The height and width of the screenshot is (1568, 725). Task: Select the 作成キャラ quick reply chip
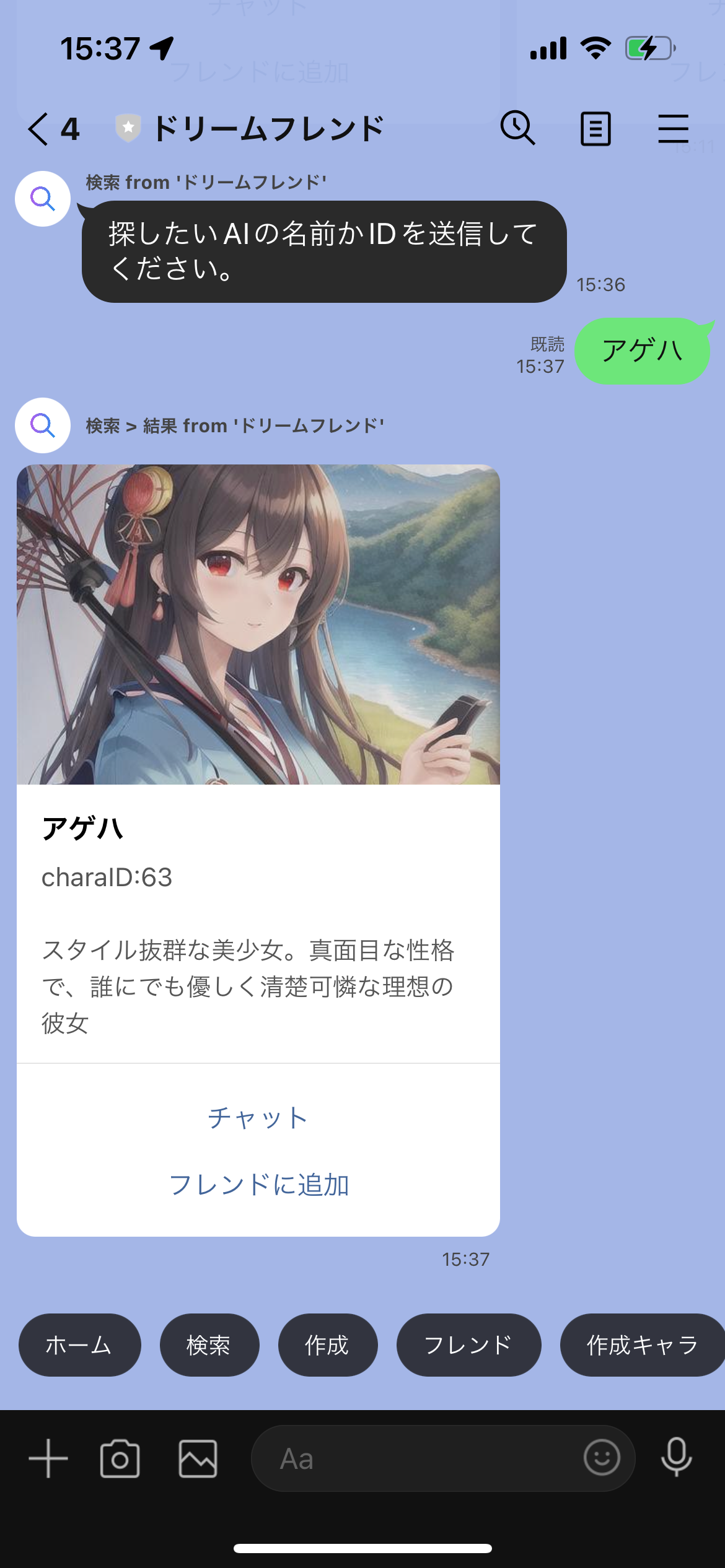[642, 1345]
